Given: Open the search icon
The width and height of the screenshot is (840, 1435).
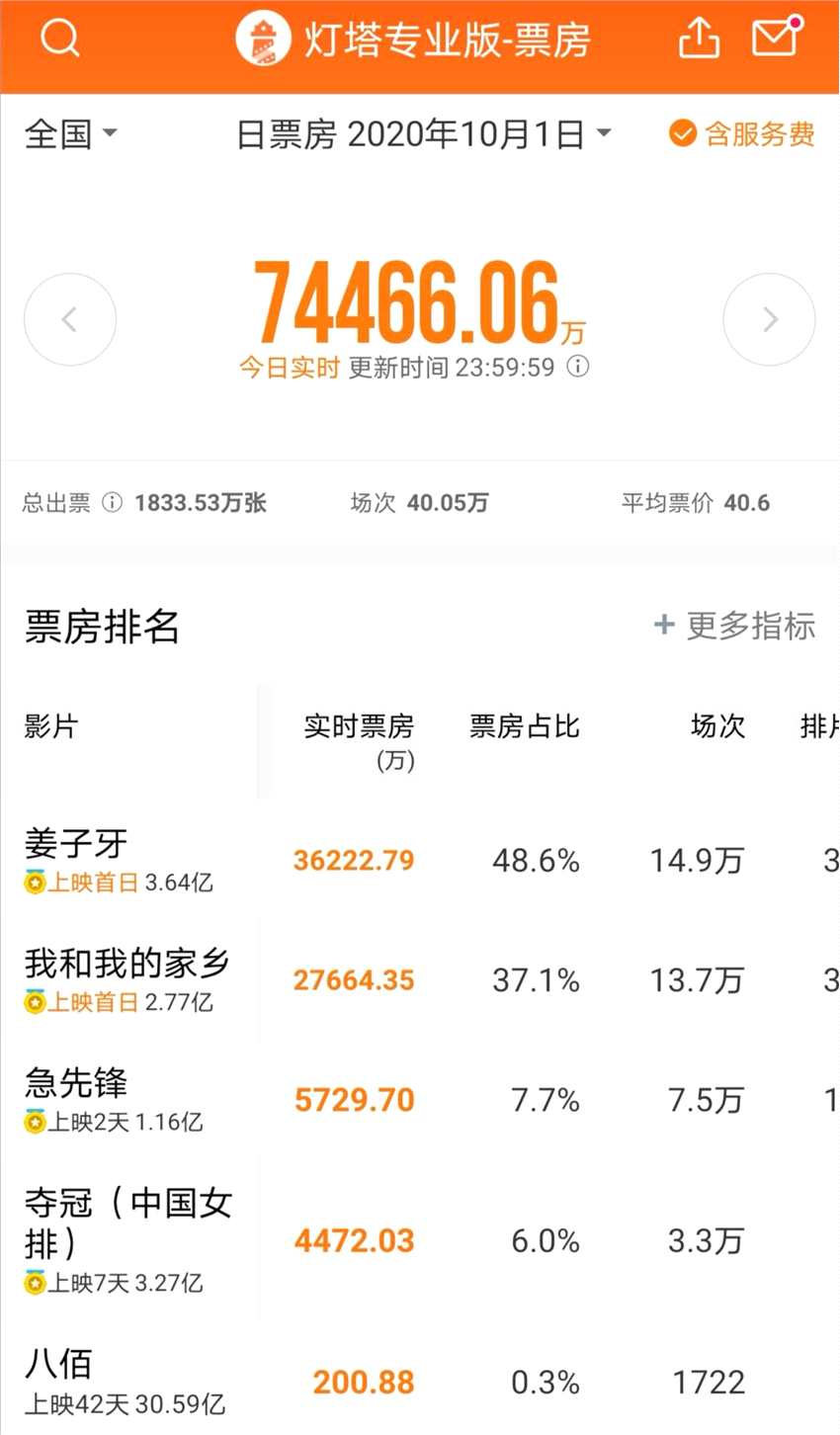Looking at the screenshot, I should tap(59, 39).
